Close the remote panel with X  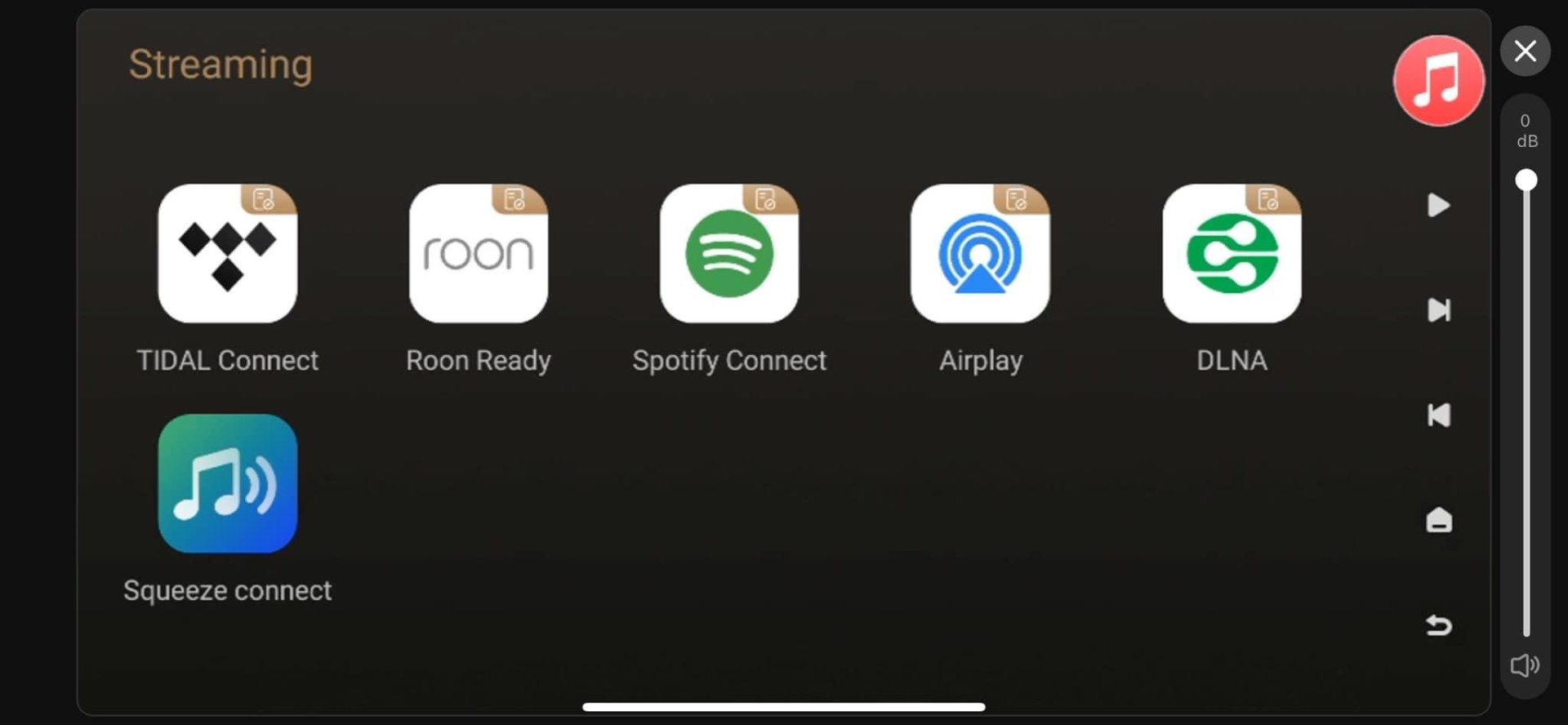(x=1525, y=51)
